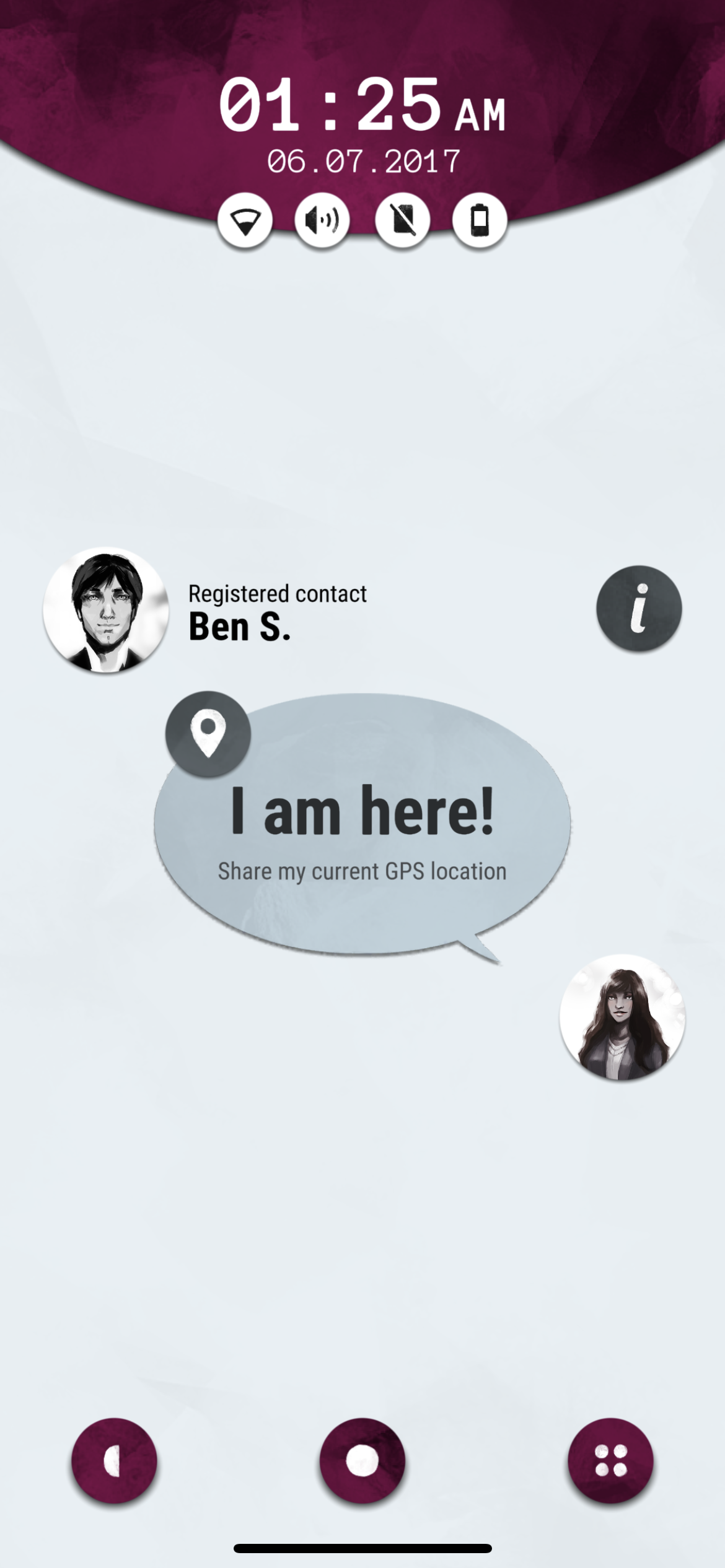Open Ben S. contact portrait
725x1568 pixels.
point(106,610)
